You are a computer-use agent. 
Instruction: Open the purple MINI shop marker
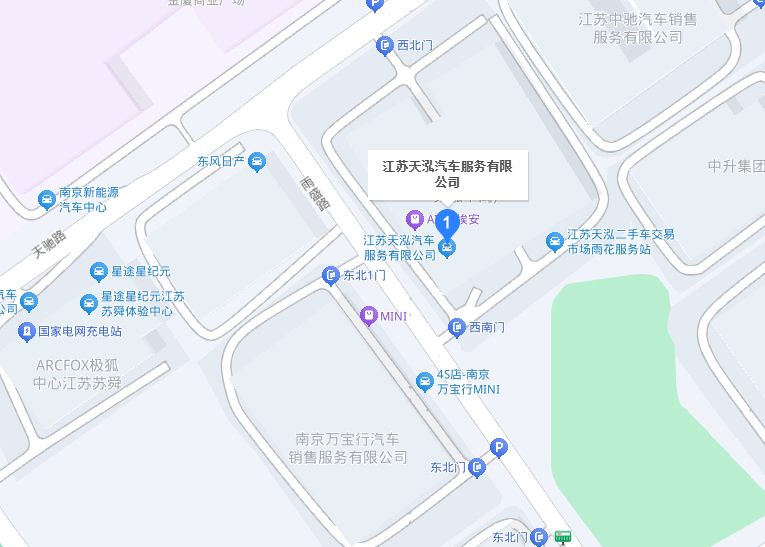pos(369,316)
